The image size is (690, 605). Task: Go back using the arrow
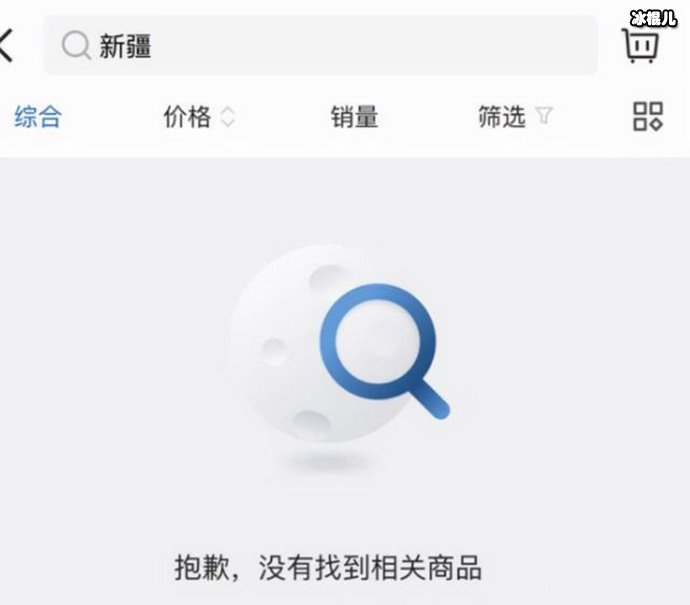[x=8, y=45]
